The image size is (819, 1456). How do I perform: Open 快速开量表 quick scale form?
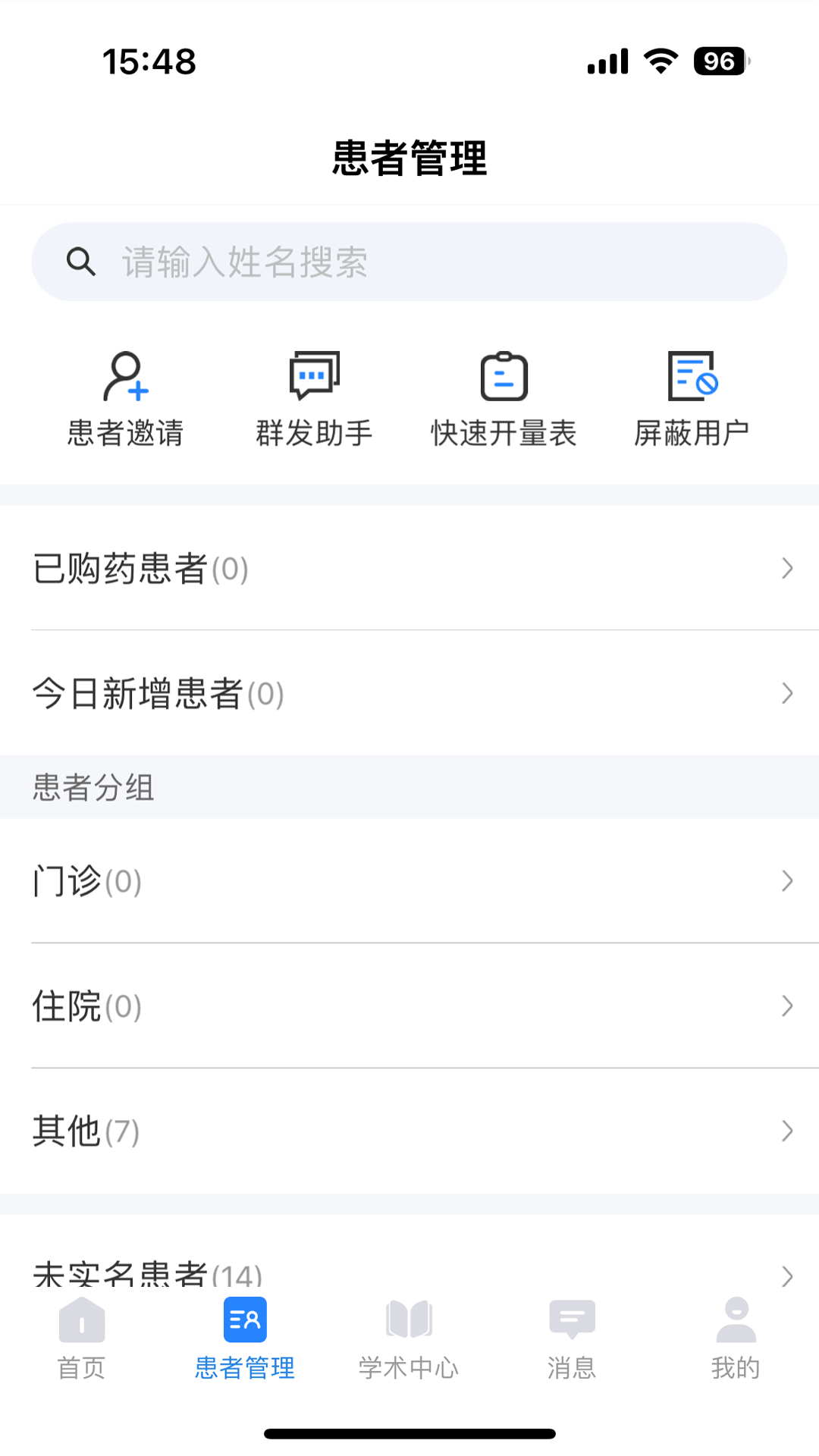[504, 398]
